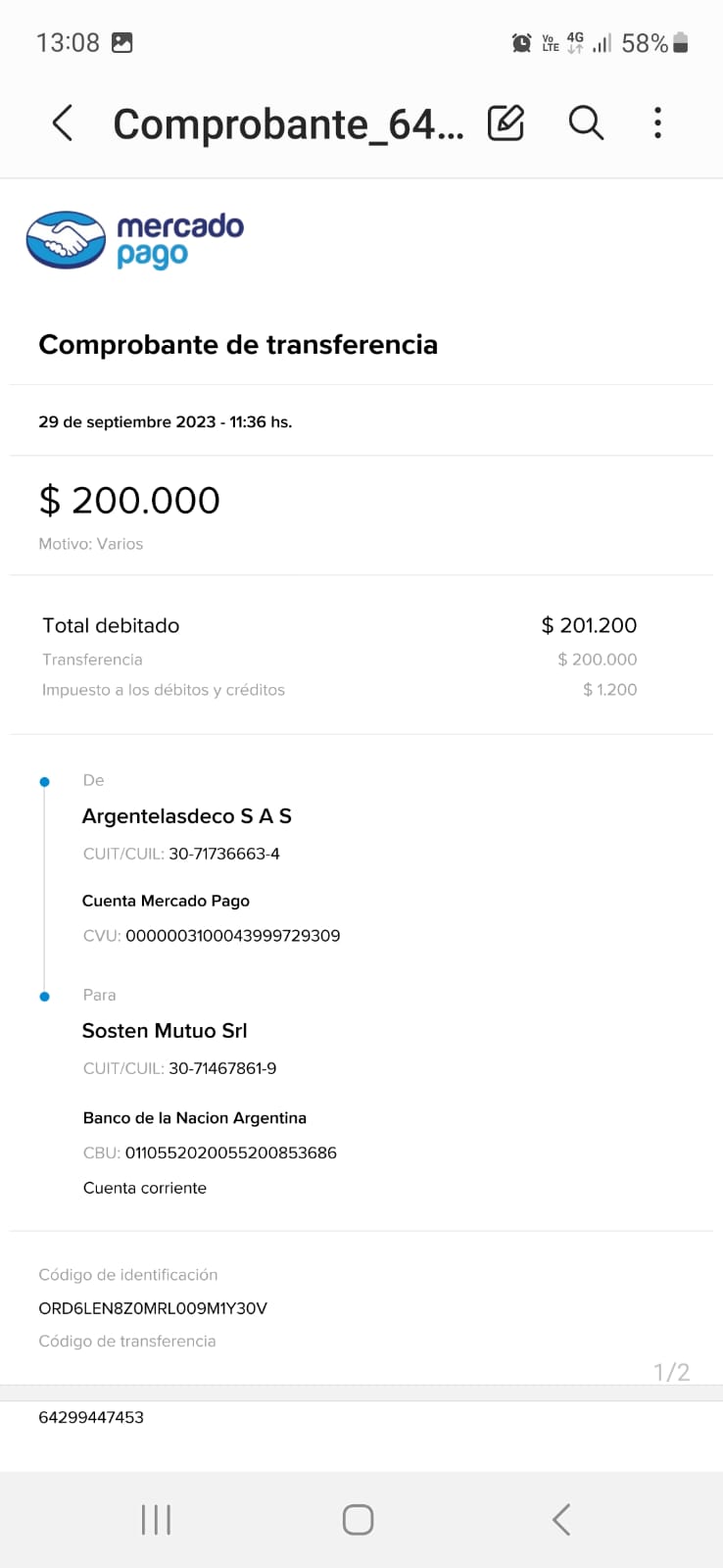The width and height of the screenshot is (723, 1568).
Task: Open recent apps from navigation bar
Action: tap(156, 1520)
